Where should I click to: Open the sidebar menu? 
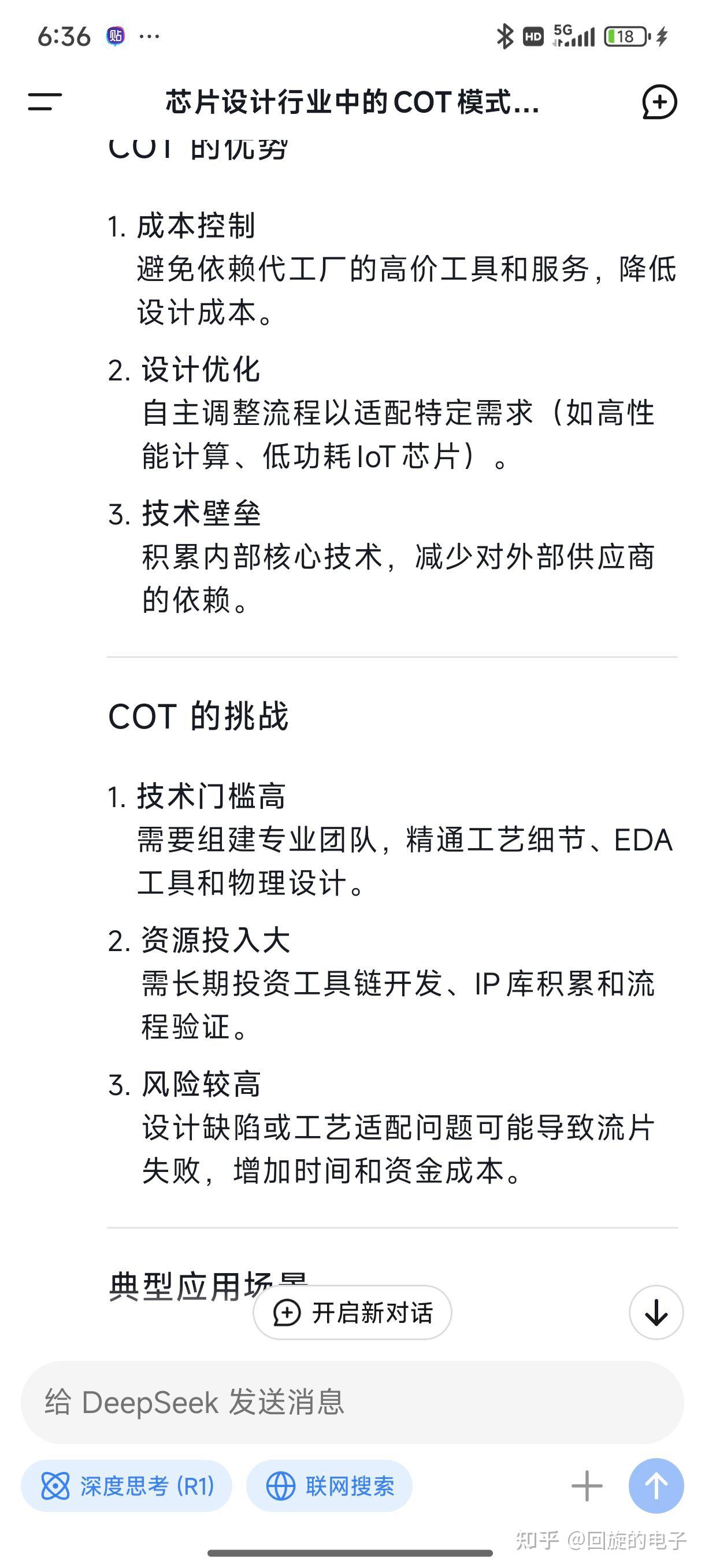coord(43,102)
